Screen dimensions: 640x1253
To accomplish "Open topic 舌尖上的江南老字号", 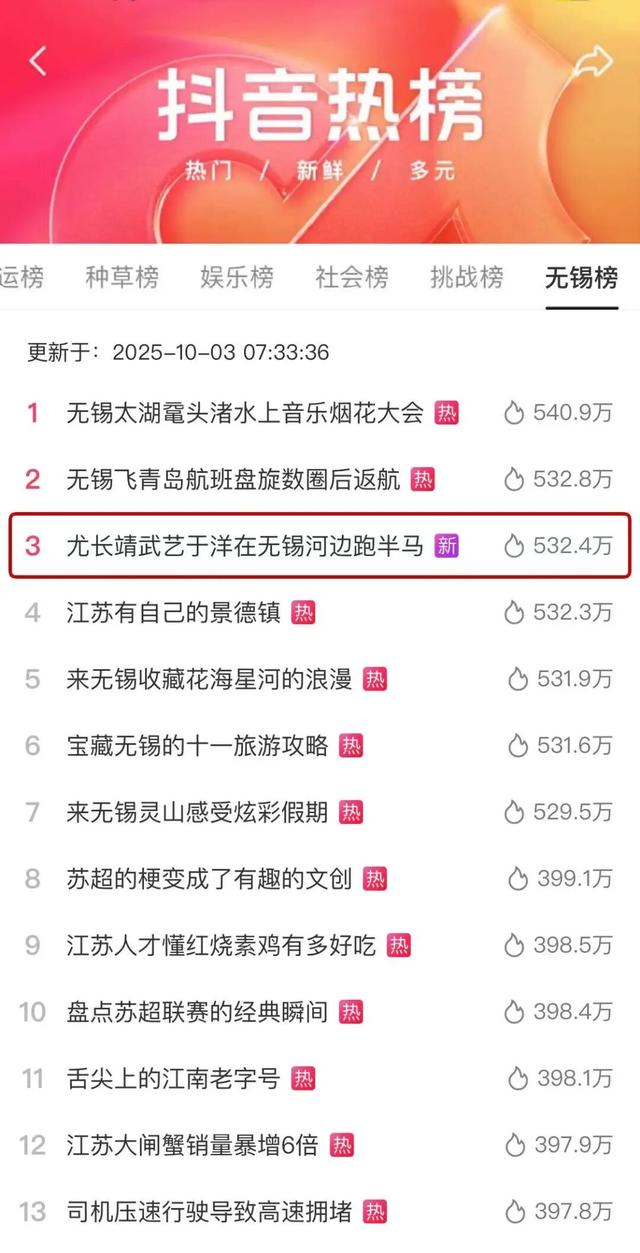I will [x=173, y=1078].
